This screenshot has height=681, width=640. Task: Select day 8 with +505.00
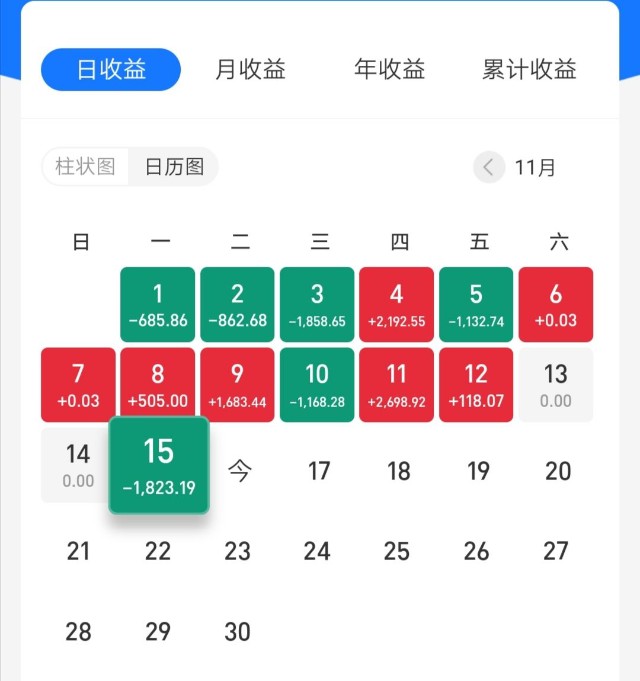click(x=158, y=384)
